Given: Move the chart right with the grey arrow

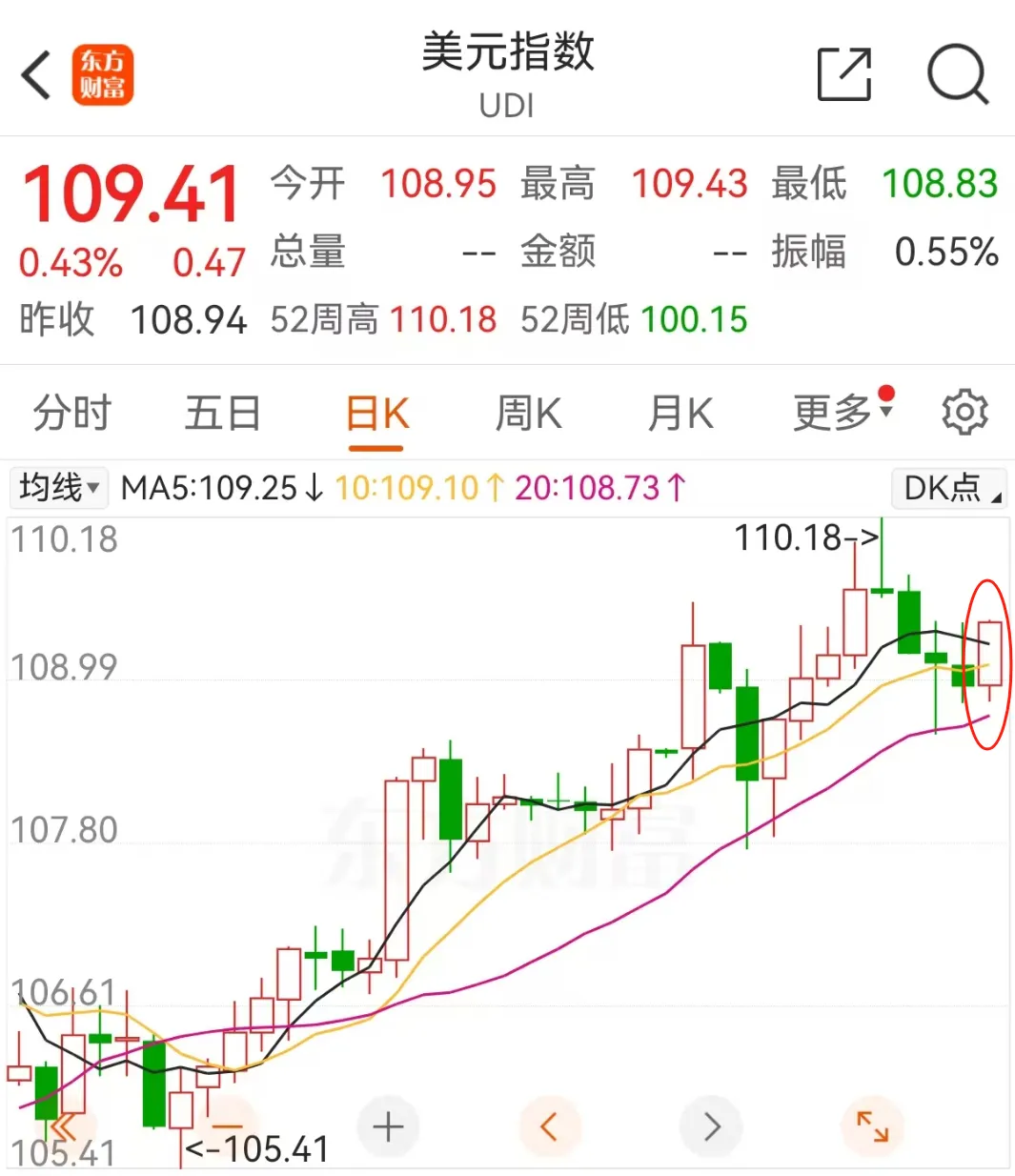Looking at the screenshot, I should [711, 1127].
